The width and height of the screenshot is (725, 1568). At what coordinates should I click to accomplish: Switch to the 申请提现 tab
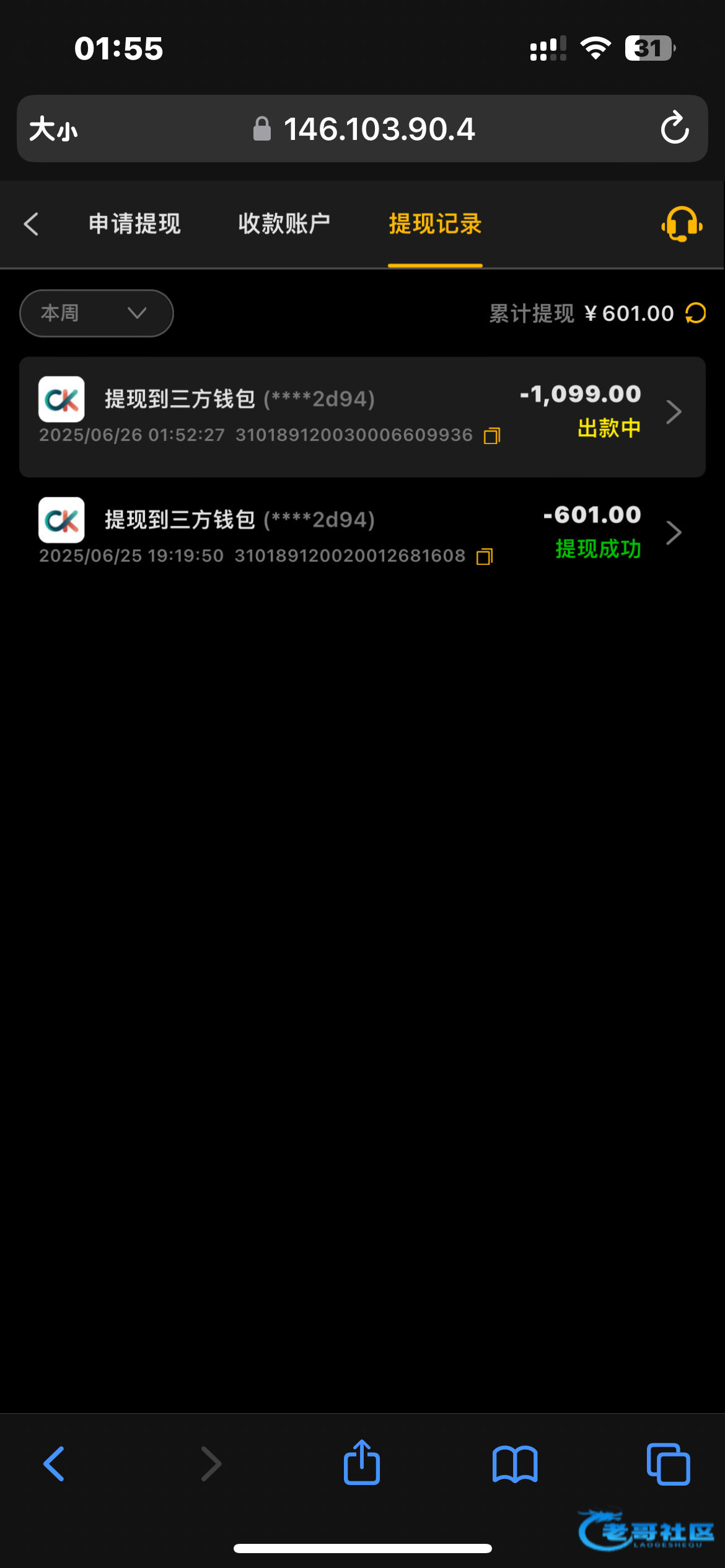[x=134, y=224]
